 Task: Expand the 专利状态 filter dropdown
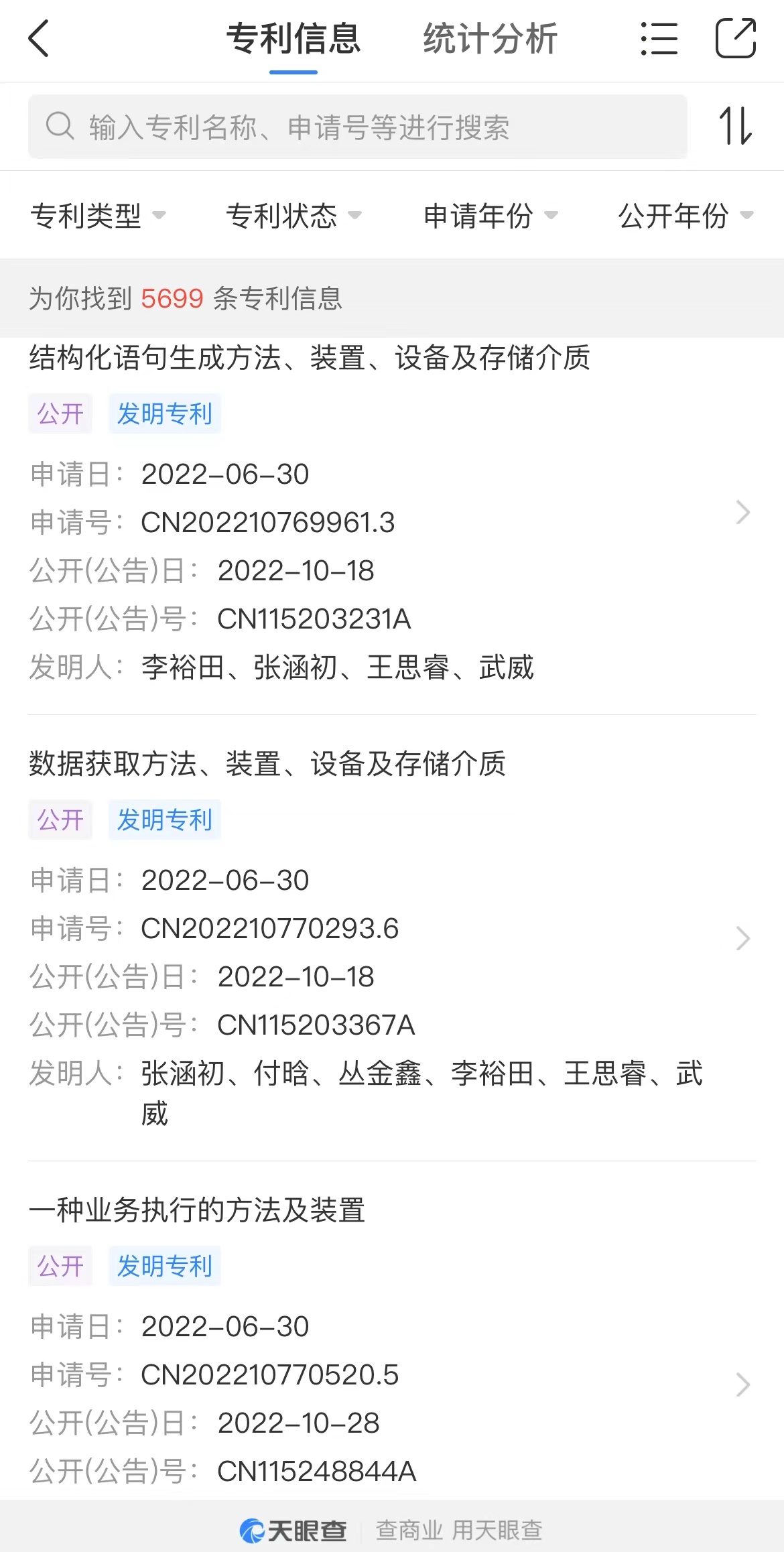tap(293, 215)
